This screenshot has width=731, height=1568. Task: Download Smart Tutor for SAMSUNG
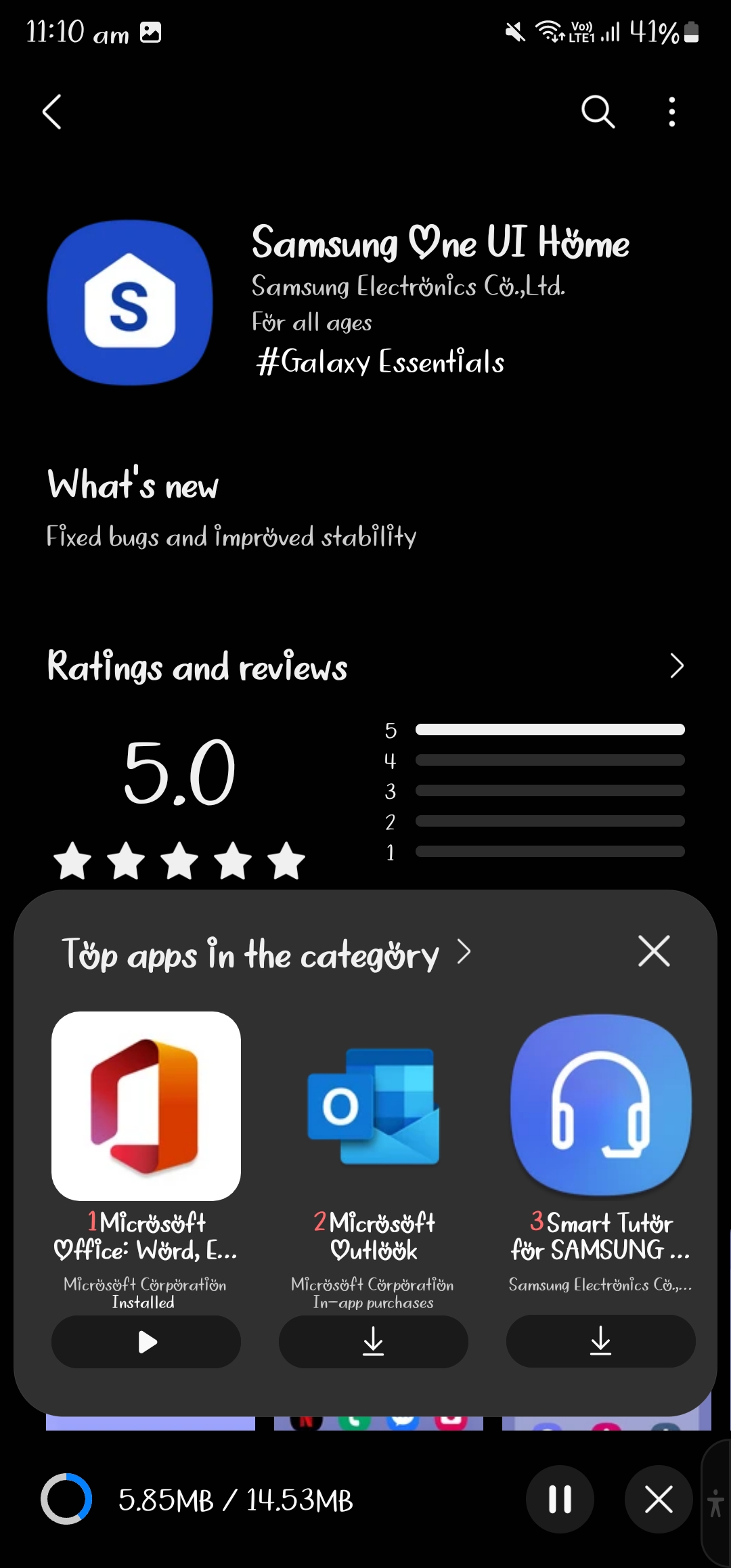point(600,1342)
